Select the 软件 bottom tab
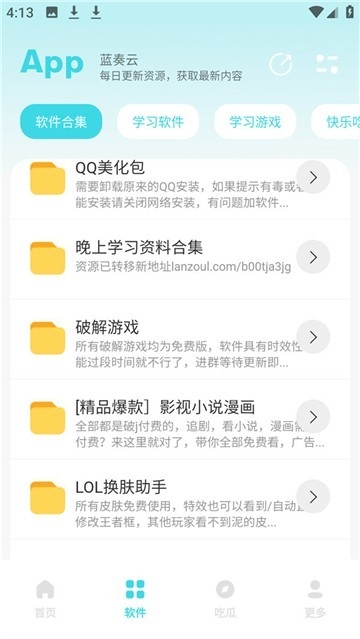This screenshot has width=360, height=639. point(135,599)
